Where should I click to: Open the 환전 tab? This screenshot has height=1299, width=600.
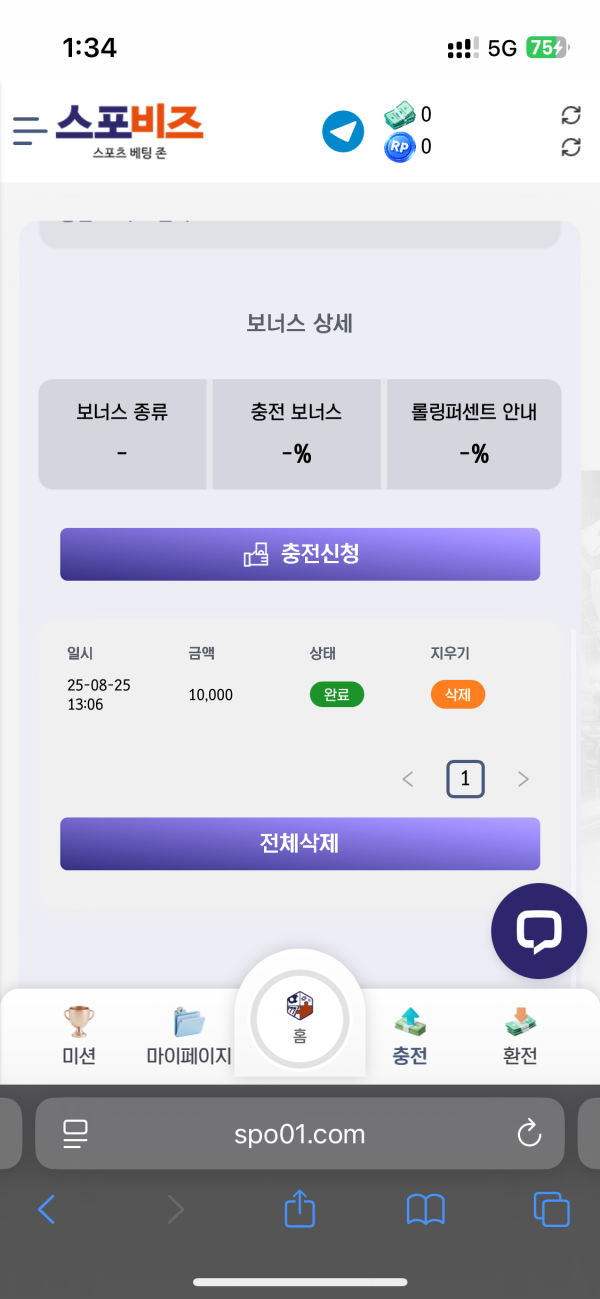tap(520, 1036)
